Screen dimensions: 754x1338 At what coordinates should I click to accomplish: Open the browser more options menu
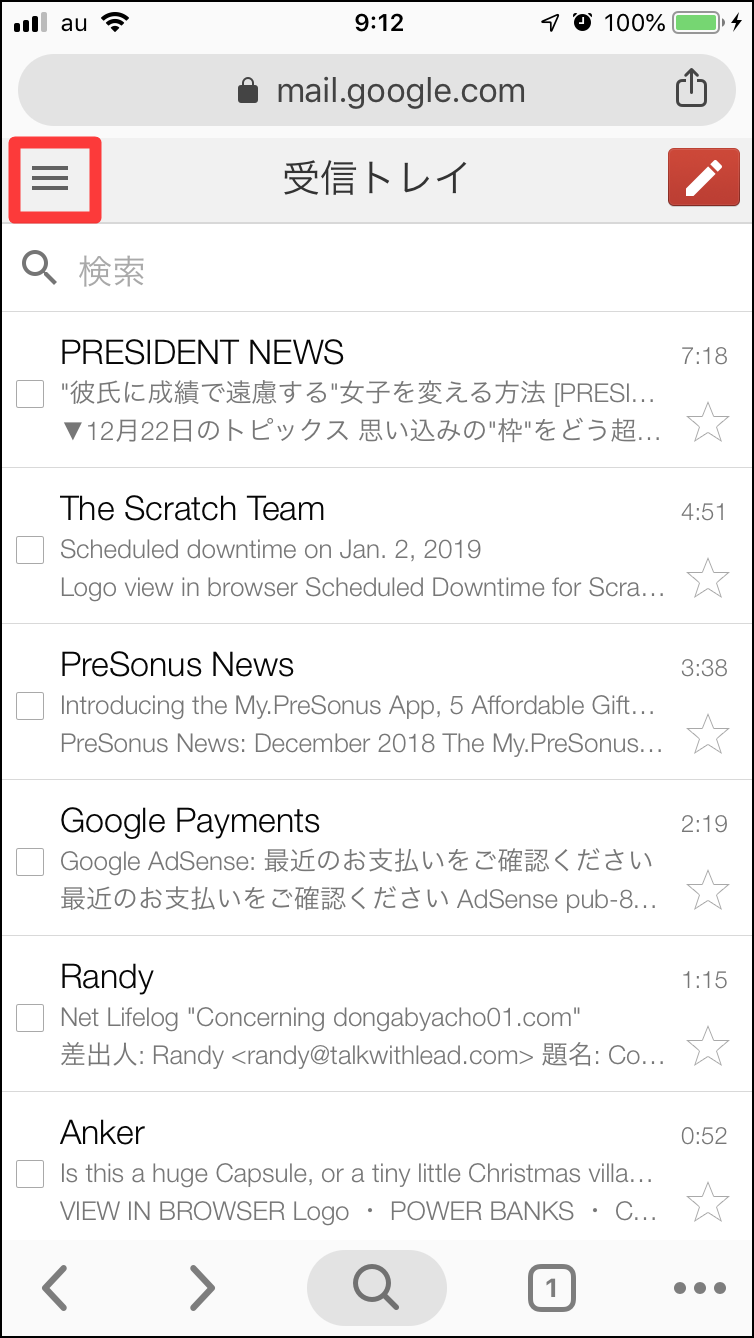[x=699, y=1288]
